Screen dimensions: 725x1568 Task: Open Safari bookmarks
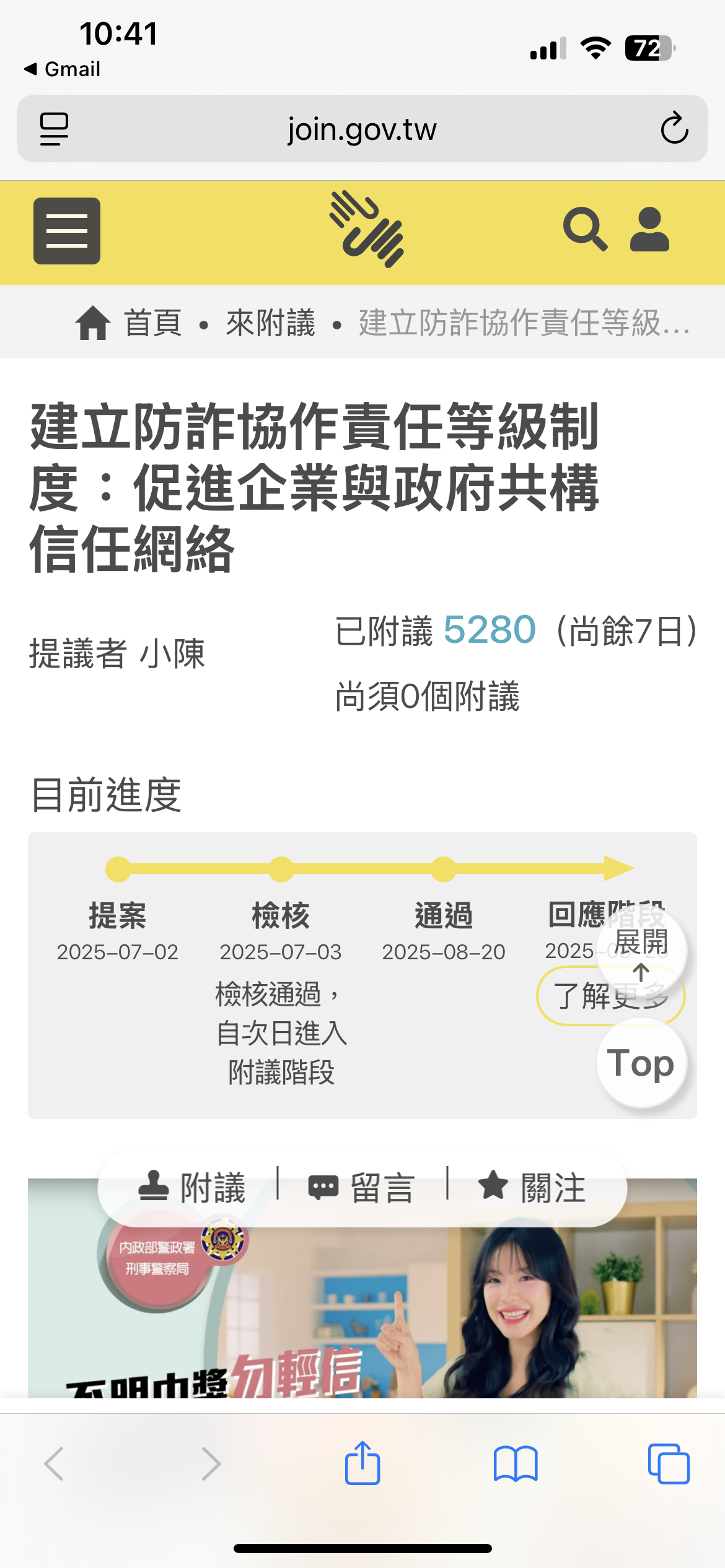(x=516, y=1464)
